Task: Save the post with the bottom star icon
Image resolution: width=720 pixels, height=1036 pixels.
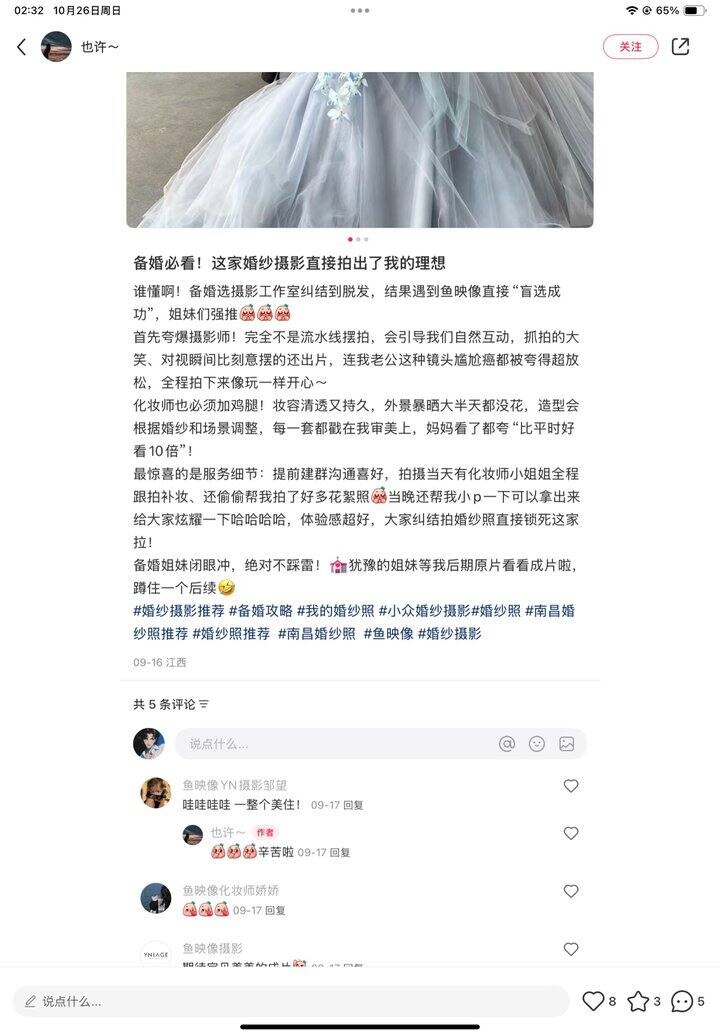Action: click(x=638, y=1001)
